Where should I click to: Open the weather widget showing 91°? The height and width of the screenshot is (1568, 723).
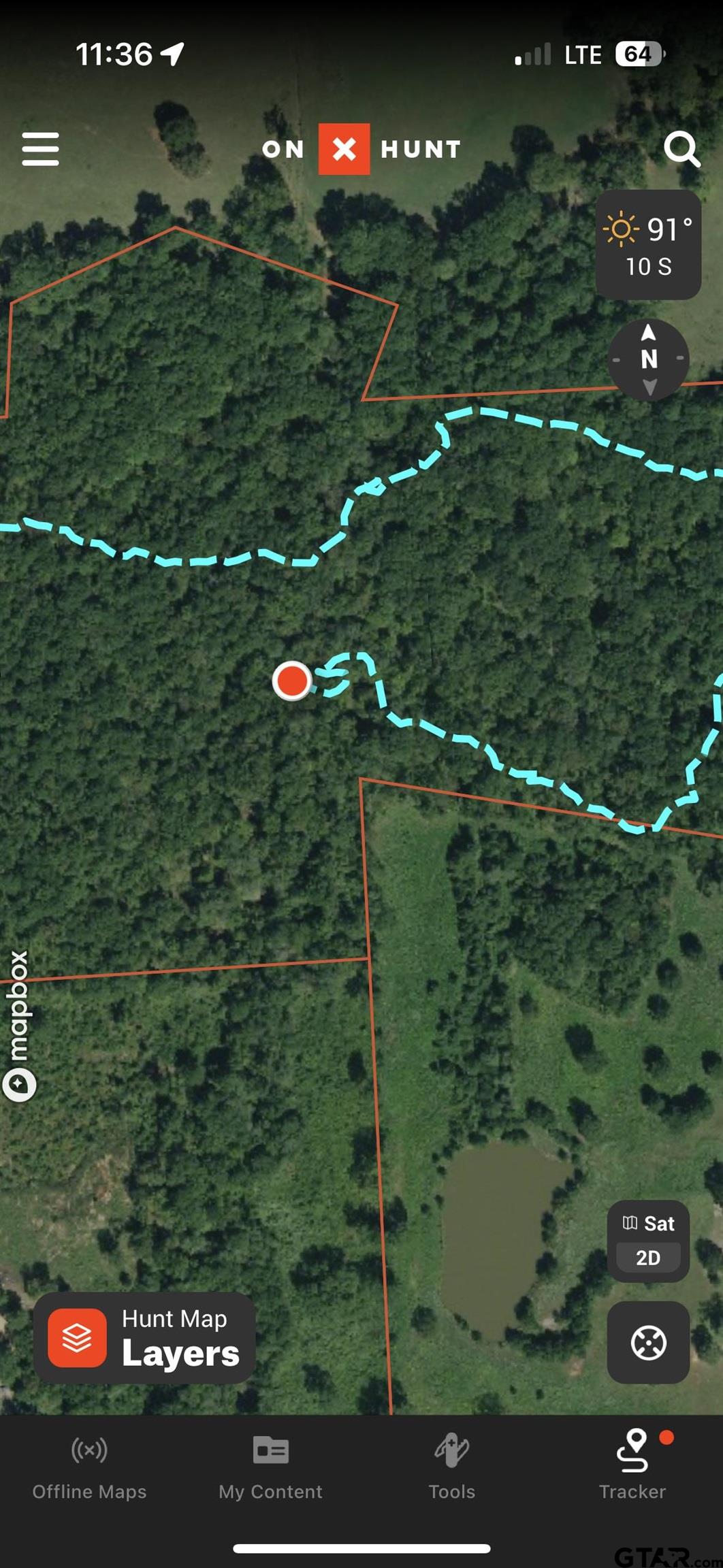647,245
